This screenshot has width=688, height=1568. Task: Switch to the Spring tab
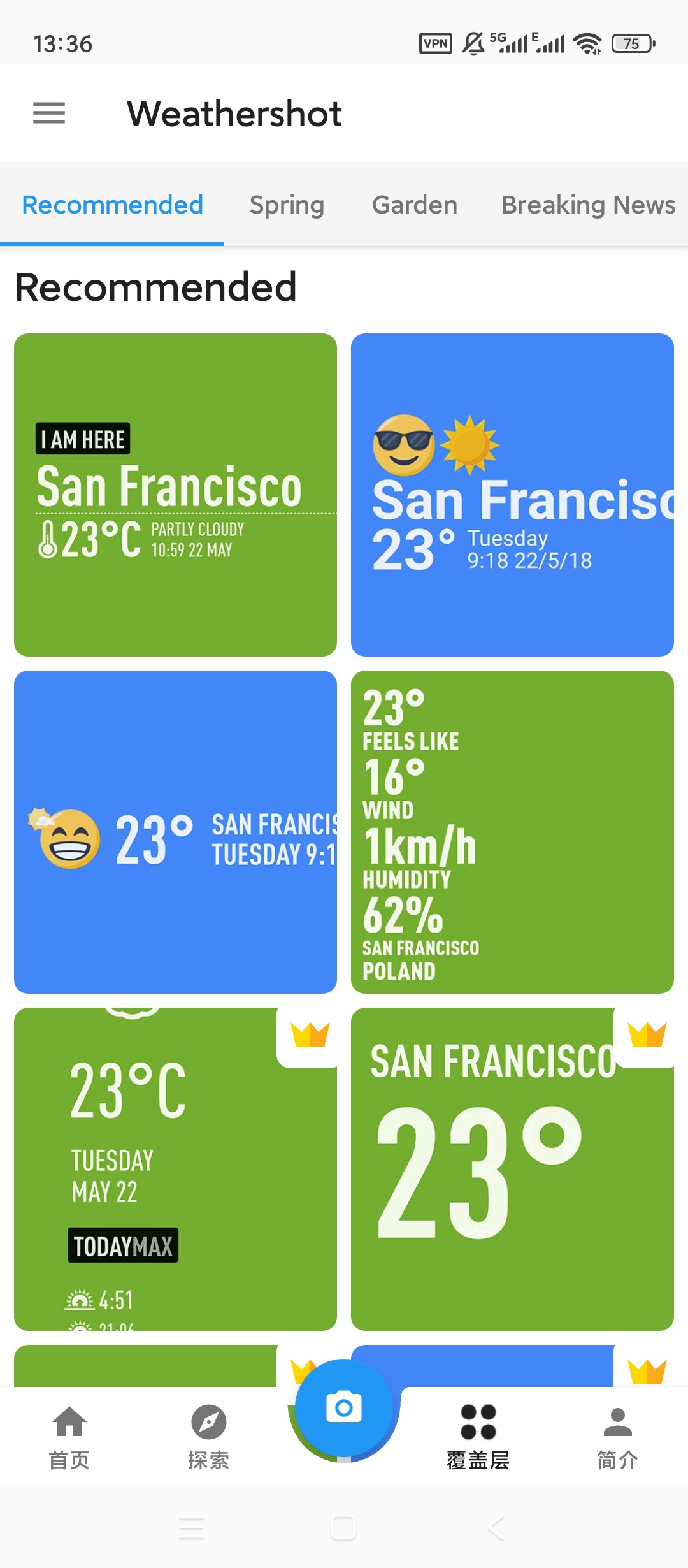point(287,205)
